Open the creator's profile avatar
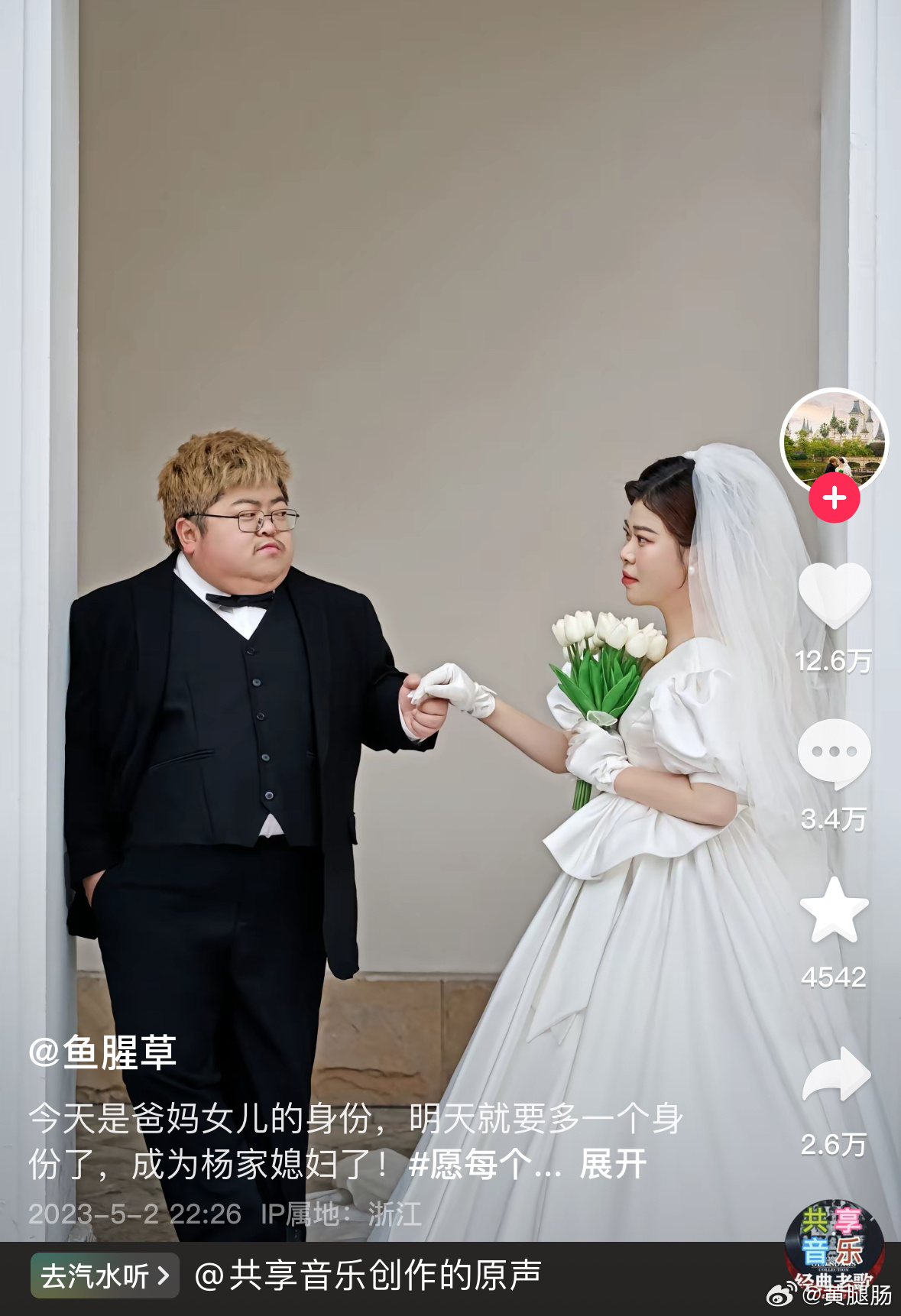This screenshot has width=901, height=1316. click(x=834, y=440)
